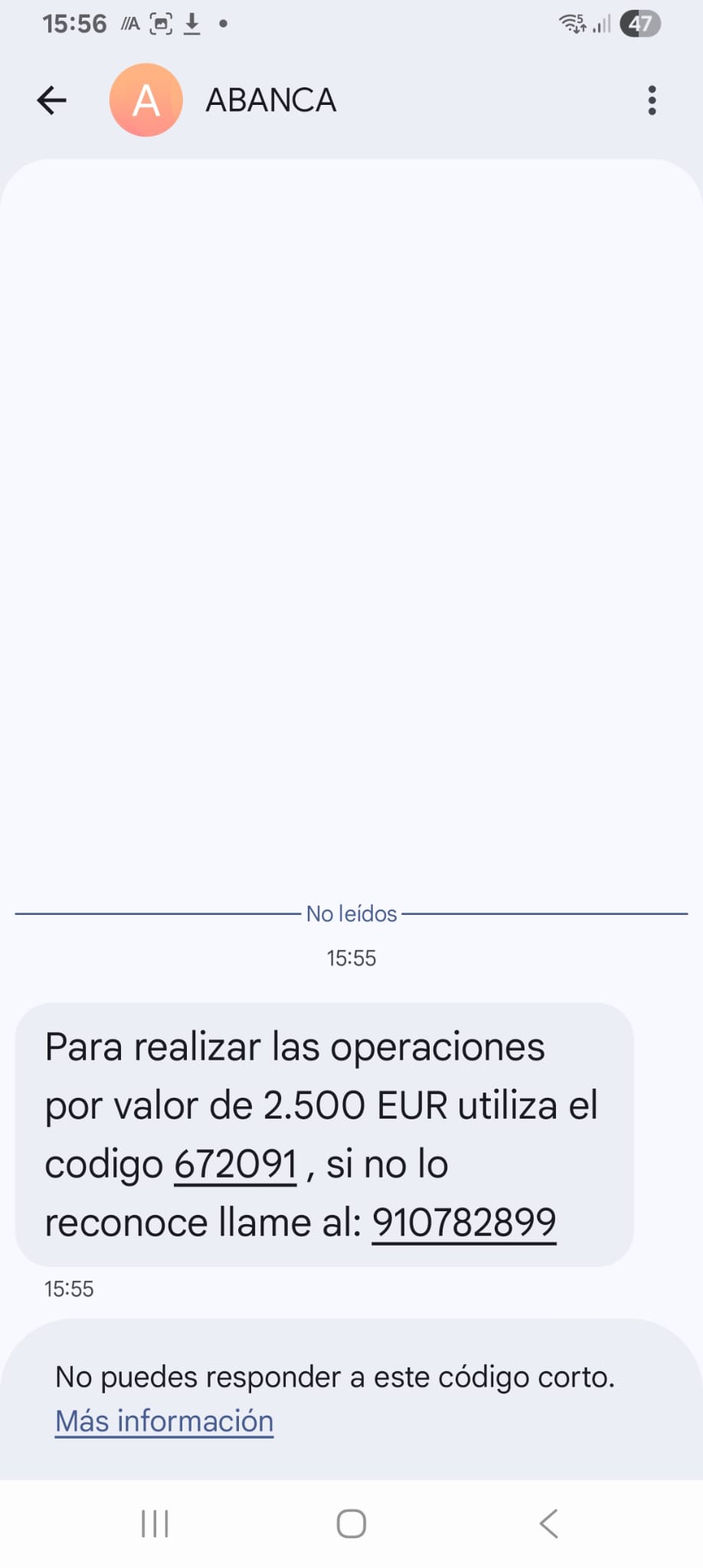
Task: Open the three-dot overflow menu
Action: click(x=652, y=100)
